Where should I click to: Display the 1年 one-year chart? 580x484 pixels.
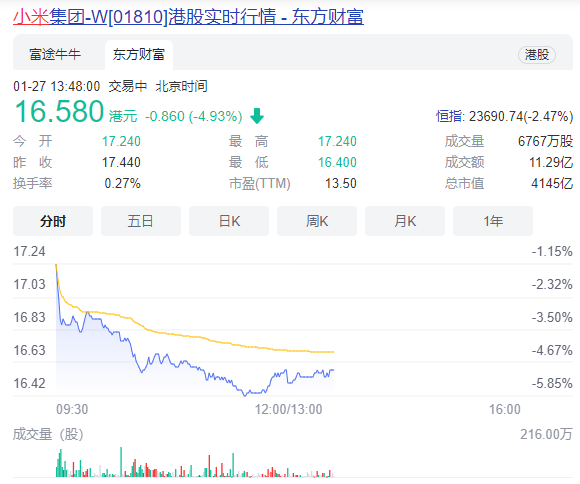(493, 221)
